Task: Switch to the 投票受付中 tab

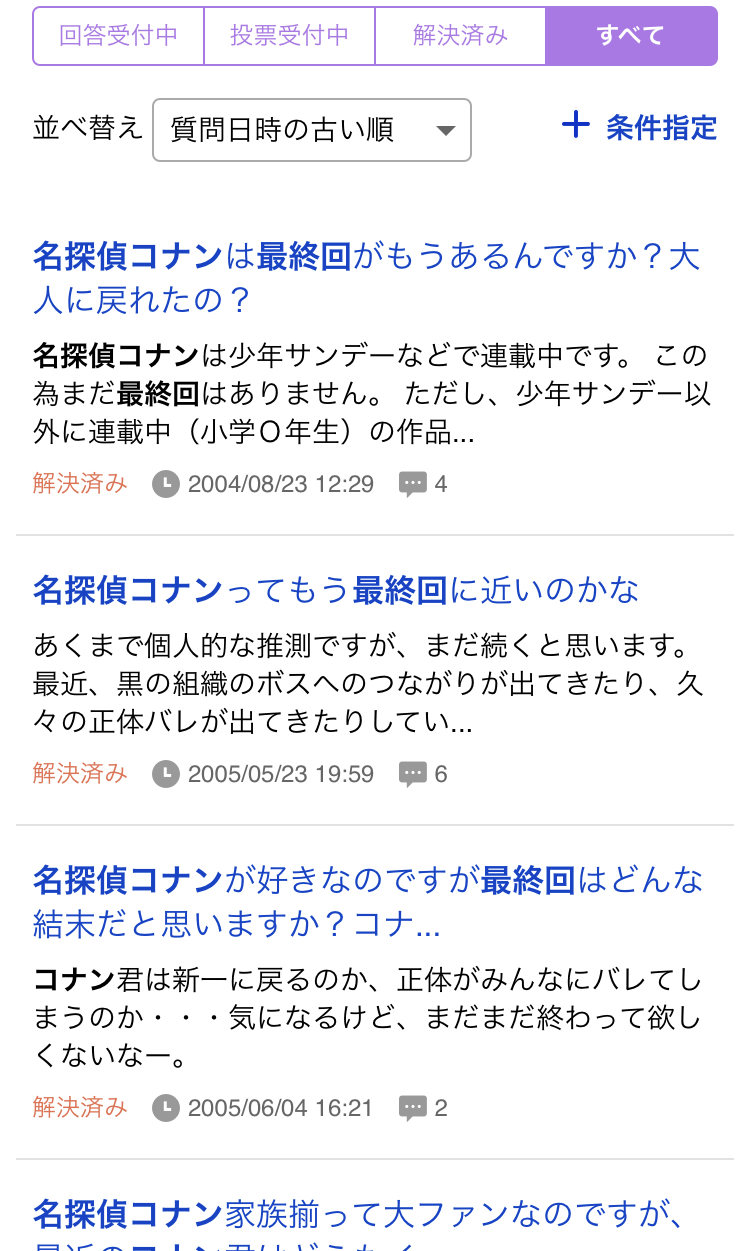Action: (290, 36)
